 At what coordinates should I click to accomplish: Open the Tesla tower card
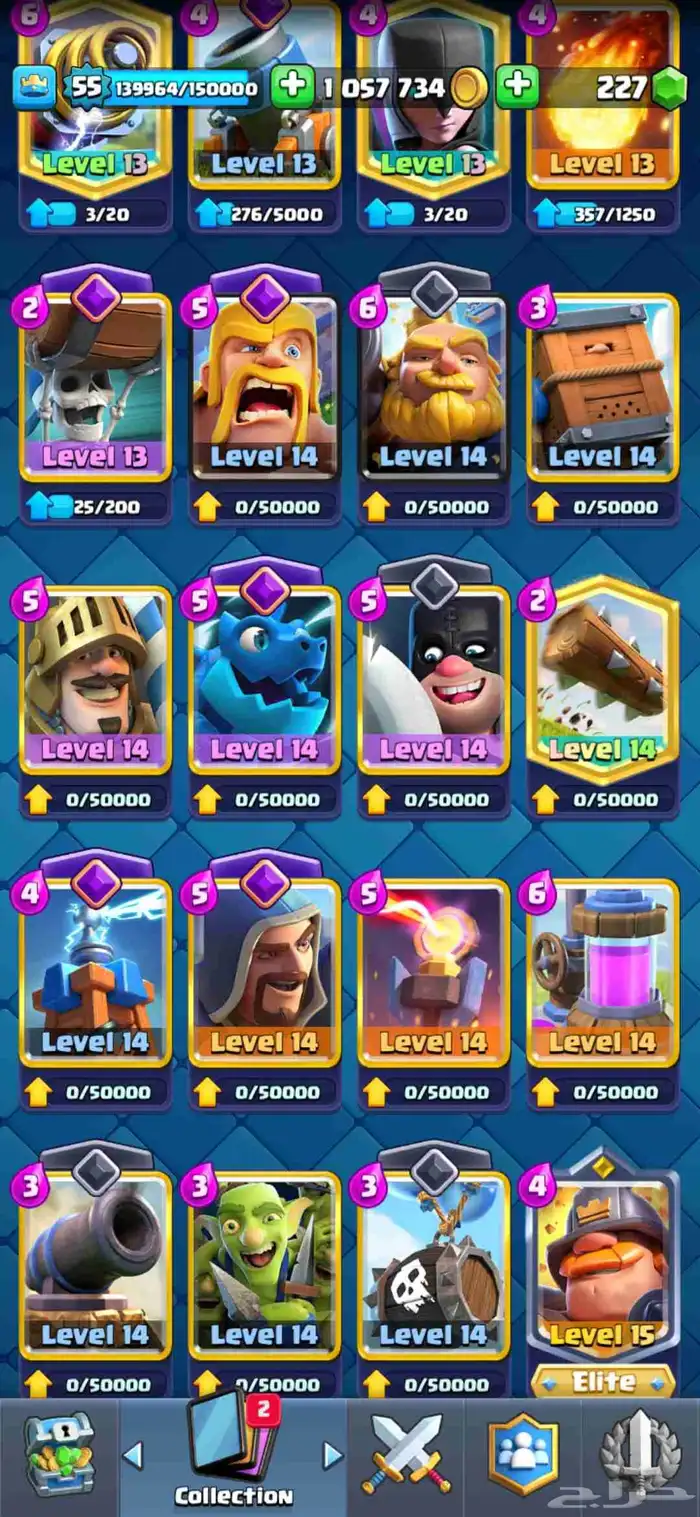tap(95, 971)
